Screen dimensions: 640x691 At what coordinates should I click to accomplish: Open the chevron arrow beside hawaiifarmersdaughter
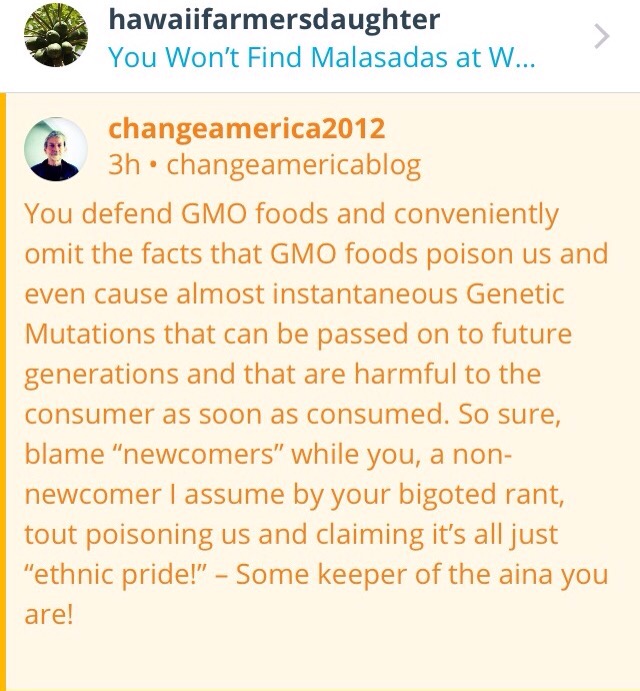[601, 38]
